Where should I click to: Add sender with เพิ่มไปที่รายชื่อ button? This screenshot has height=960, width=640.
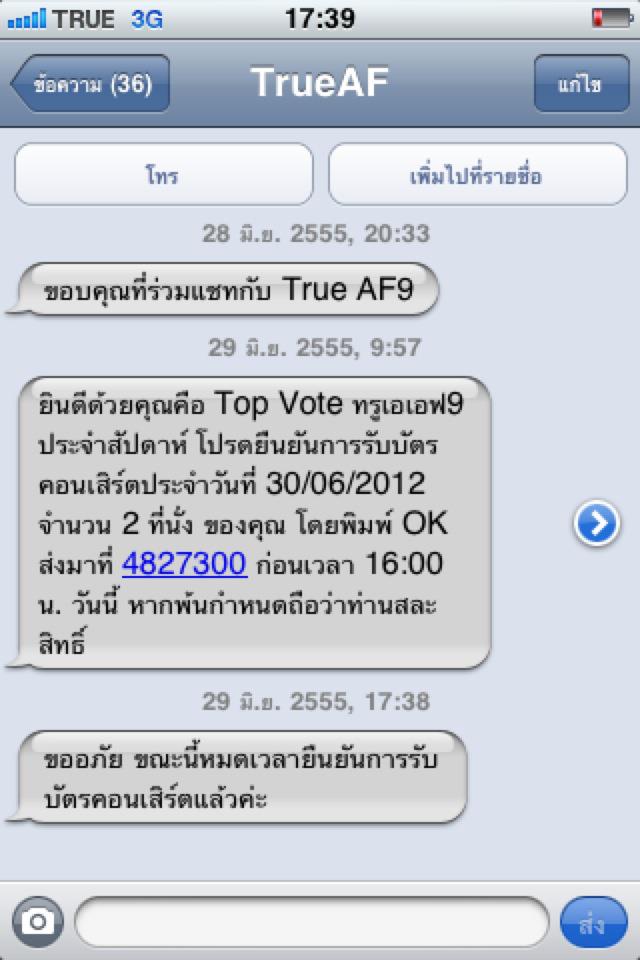click(x=477, y=175)
